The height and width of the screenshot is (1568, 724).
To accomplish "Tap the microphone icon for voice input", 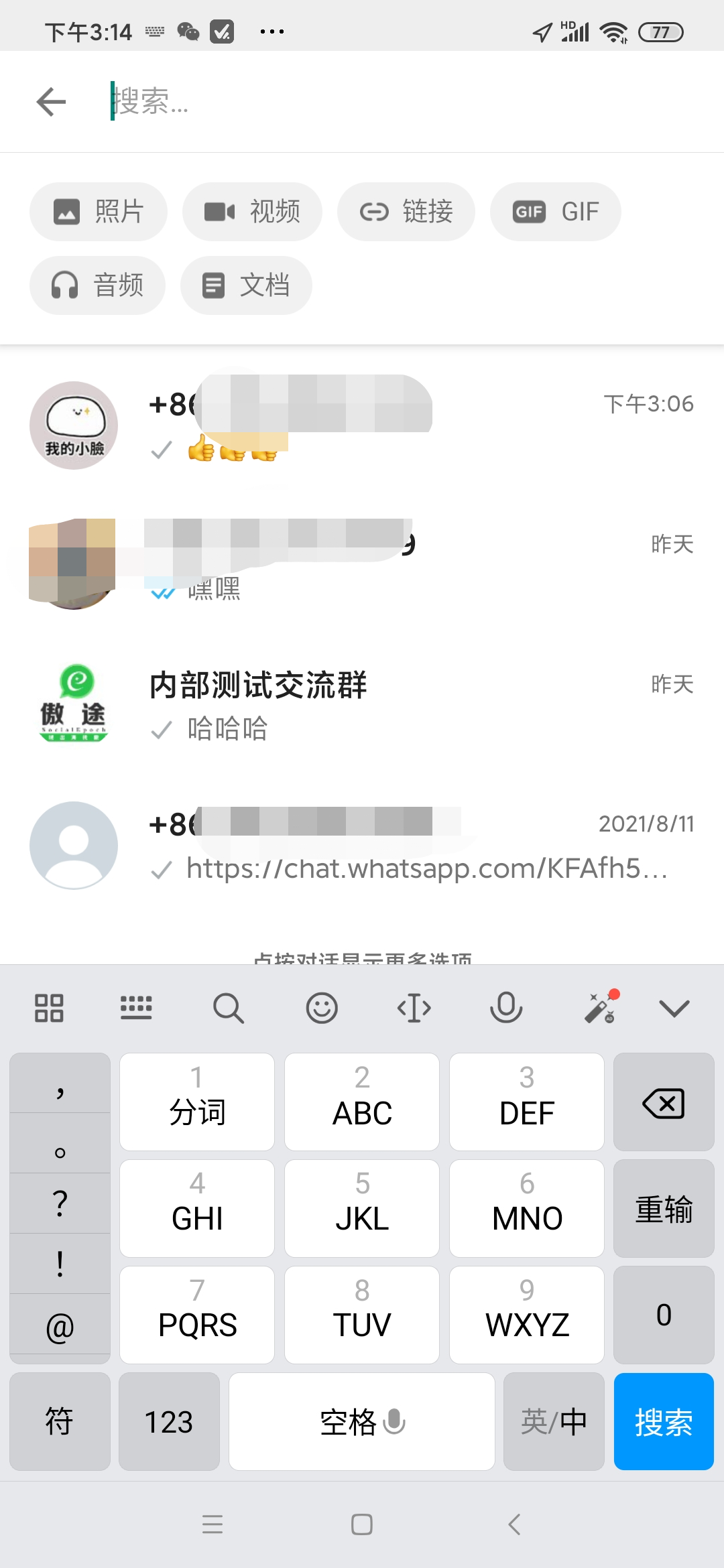I will [x=506, y=1008].
